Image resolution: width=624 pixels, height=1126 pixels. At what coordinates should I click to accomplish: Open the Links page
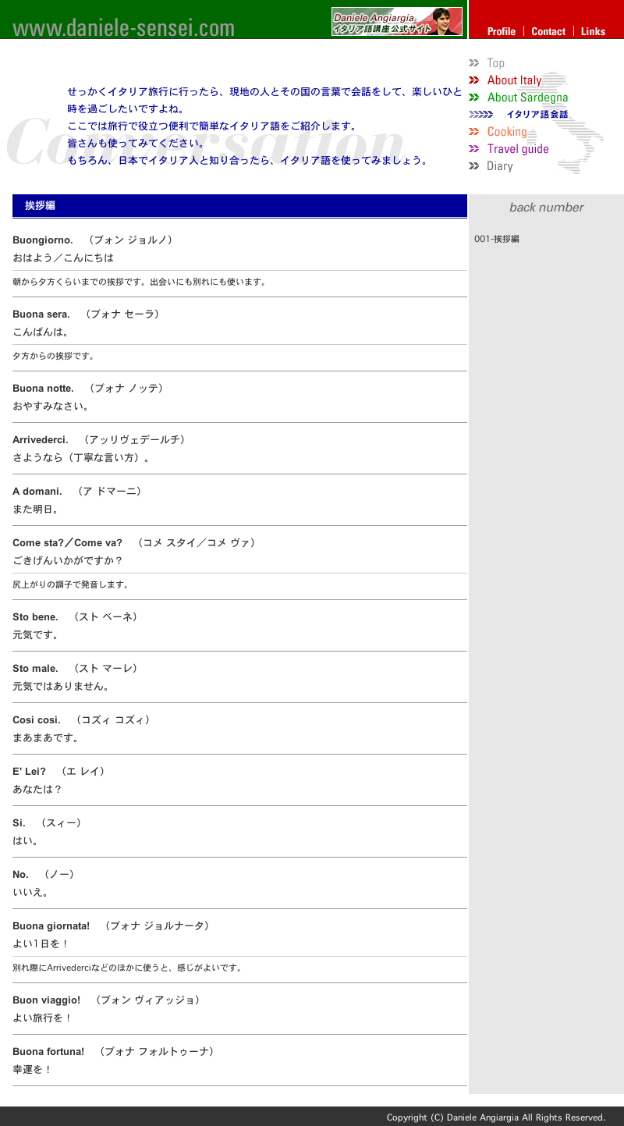[x=593, y=31]
